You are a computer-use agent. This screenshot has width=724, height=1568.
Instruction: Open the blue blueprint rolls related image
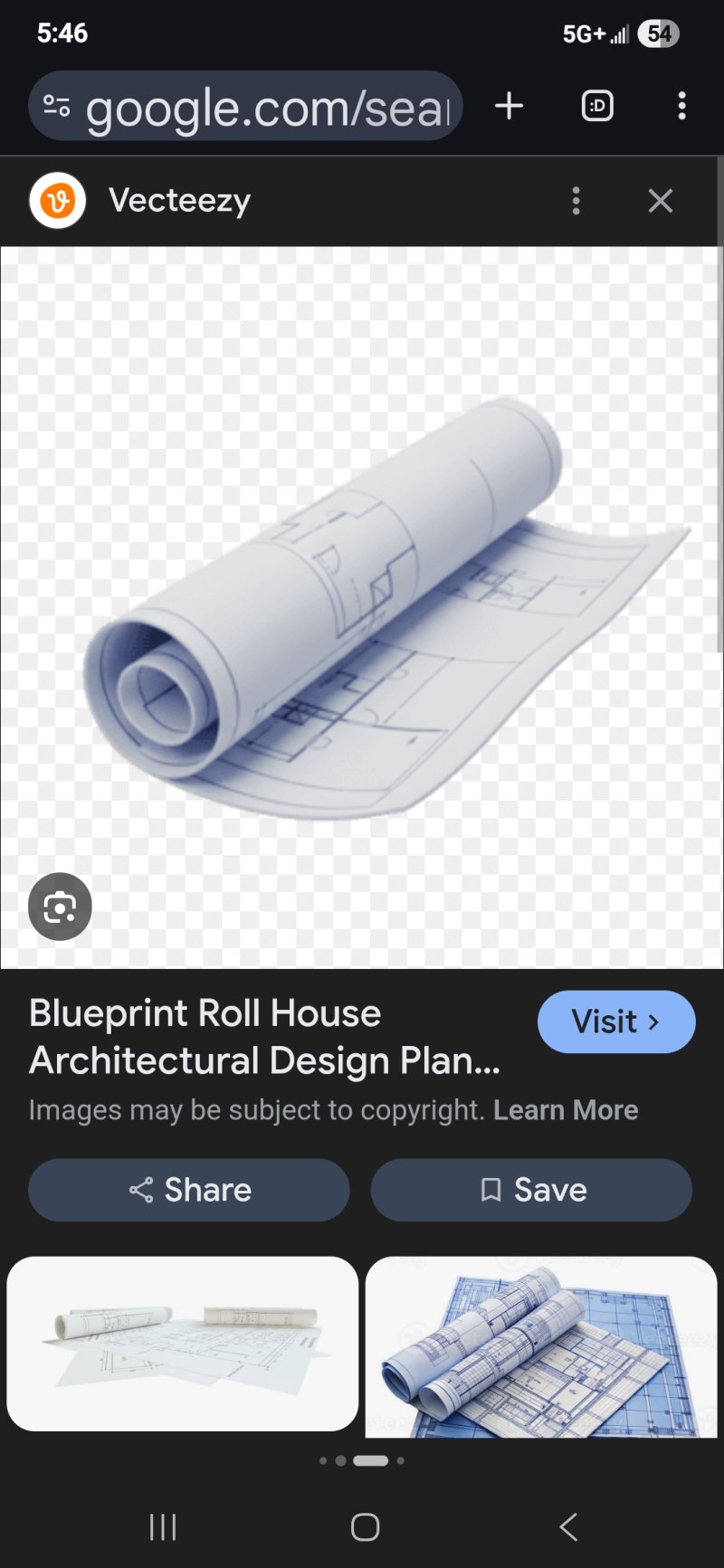pyautogui.click(x=540, y=1345)
